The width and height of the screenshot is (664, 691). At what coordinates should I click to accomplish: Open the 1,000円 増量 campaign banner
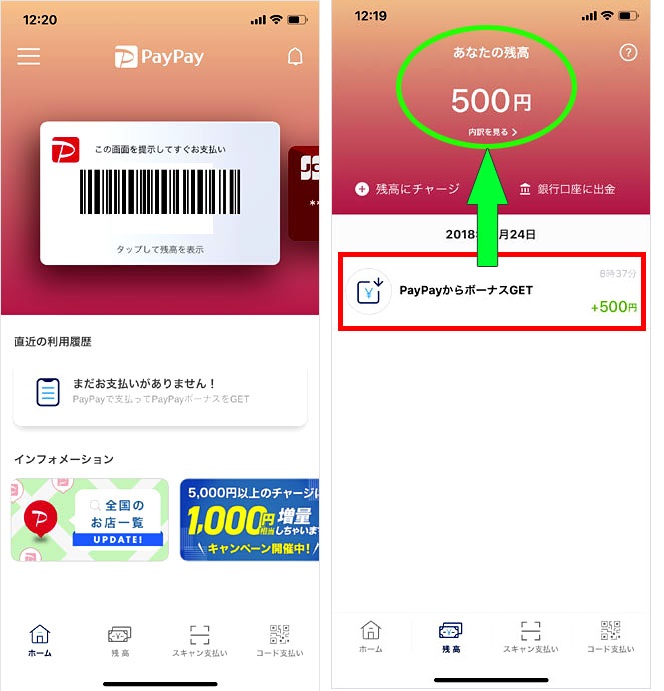click(250, 520)
